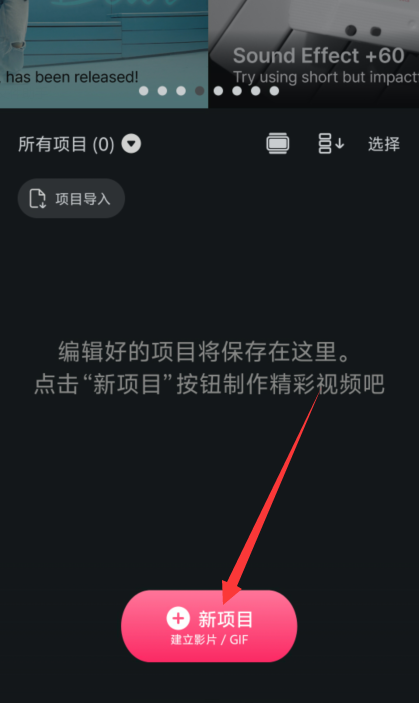Expand the 所有项目 dropdown arrow
419x703 pixels.
point(131,144)
